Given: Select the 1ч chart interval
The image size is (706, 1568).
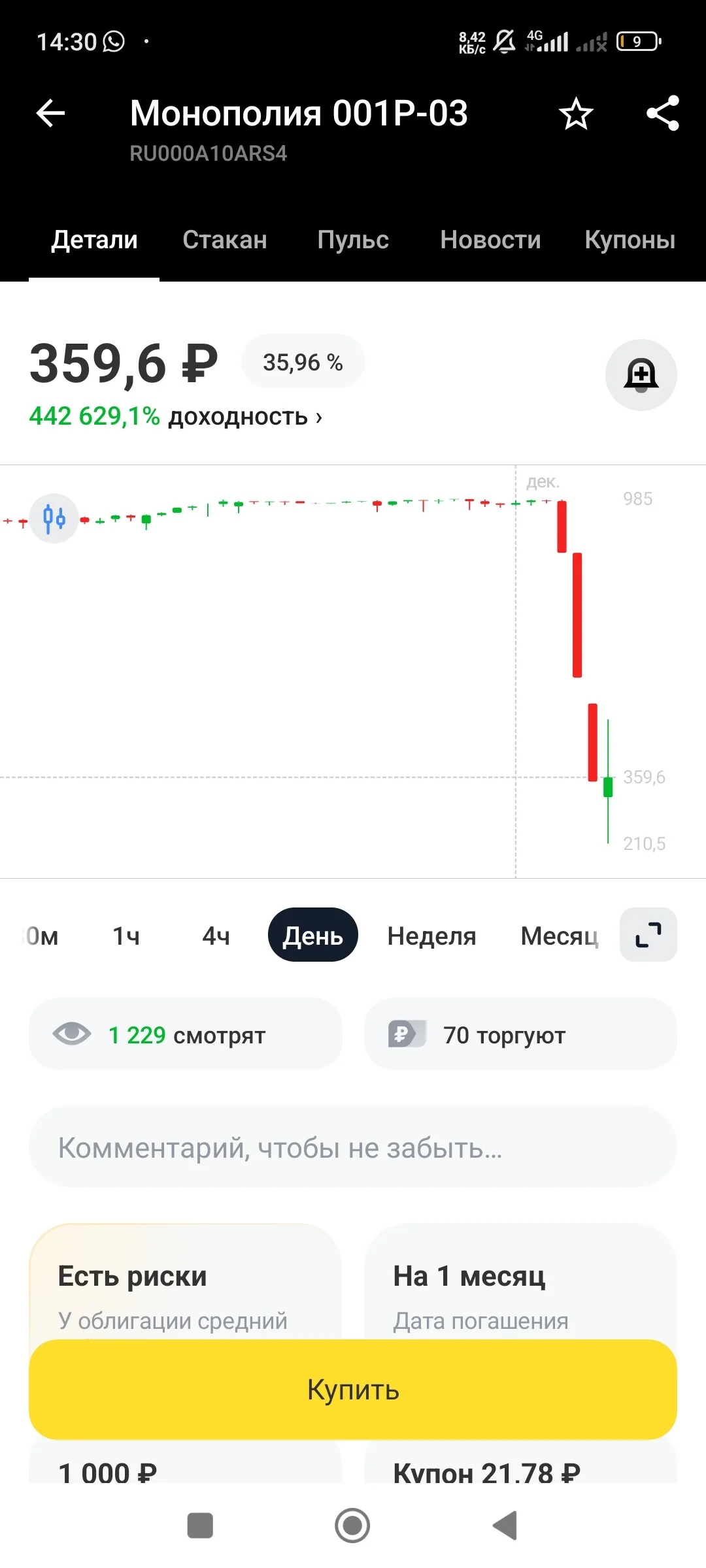Looking at the screenshot, I should pos(126,936).
